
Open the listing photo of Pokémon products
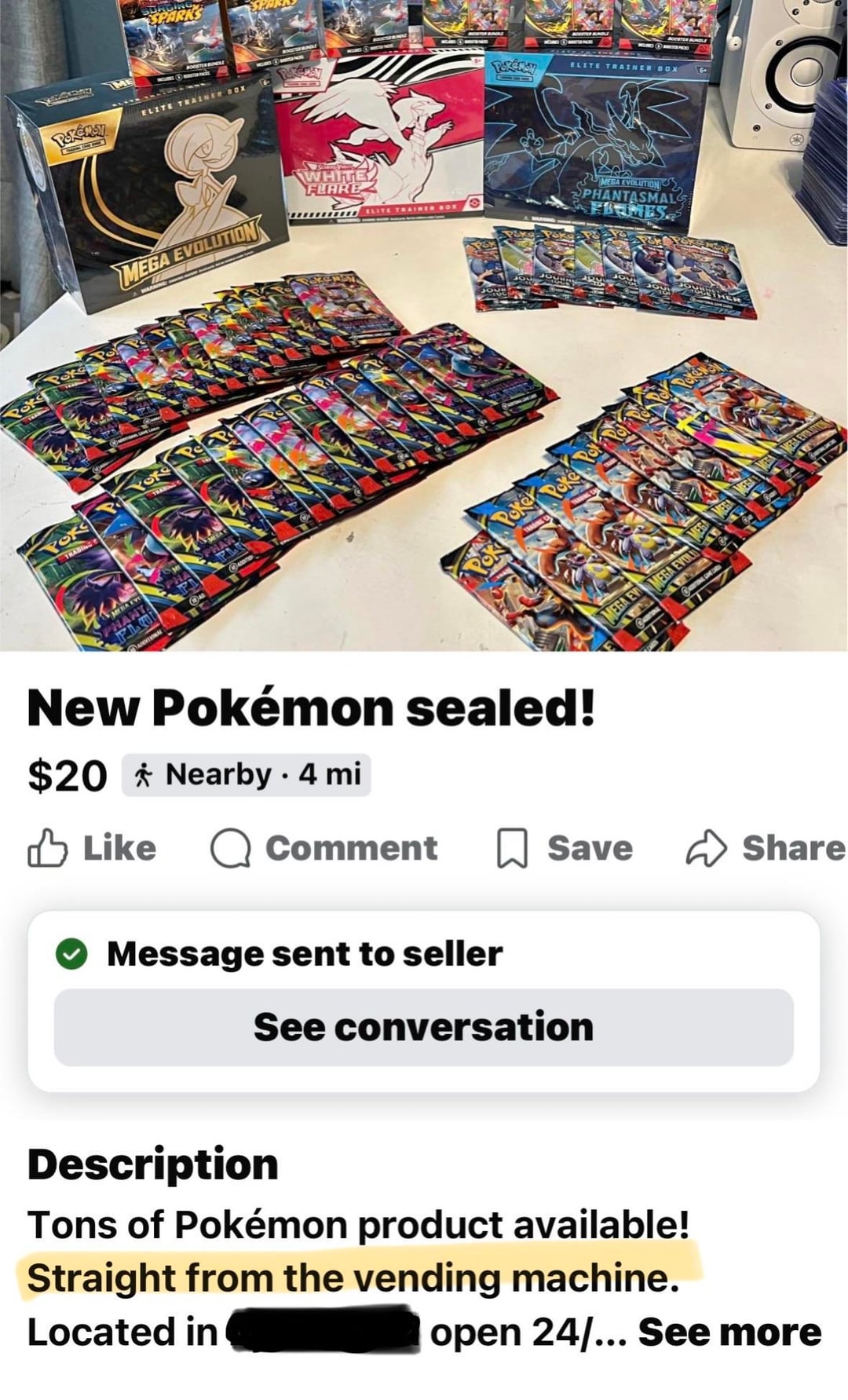pyautogui.click(x=424, y=326)
